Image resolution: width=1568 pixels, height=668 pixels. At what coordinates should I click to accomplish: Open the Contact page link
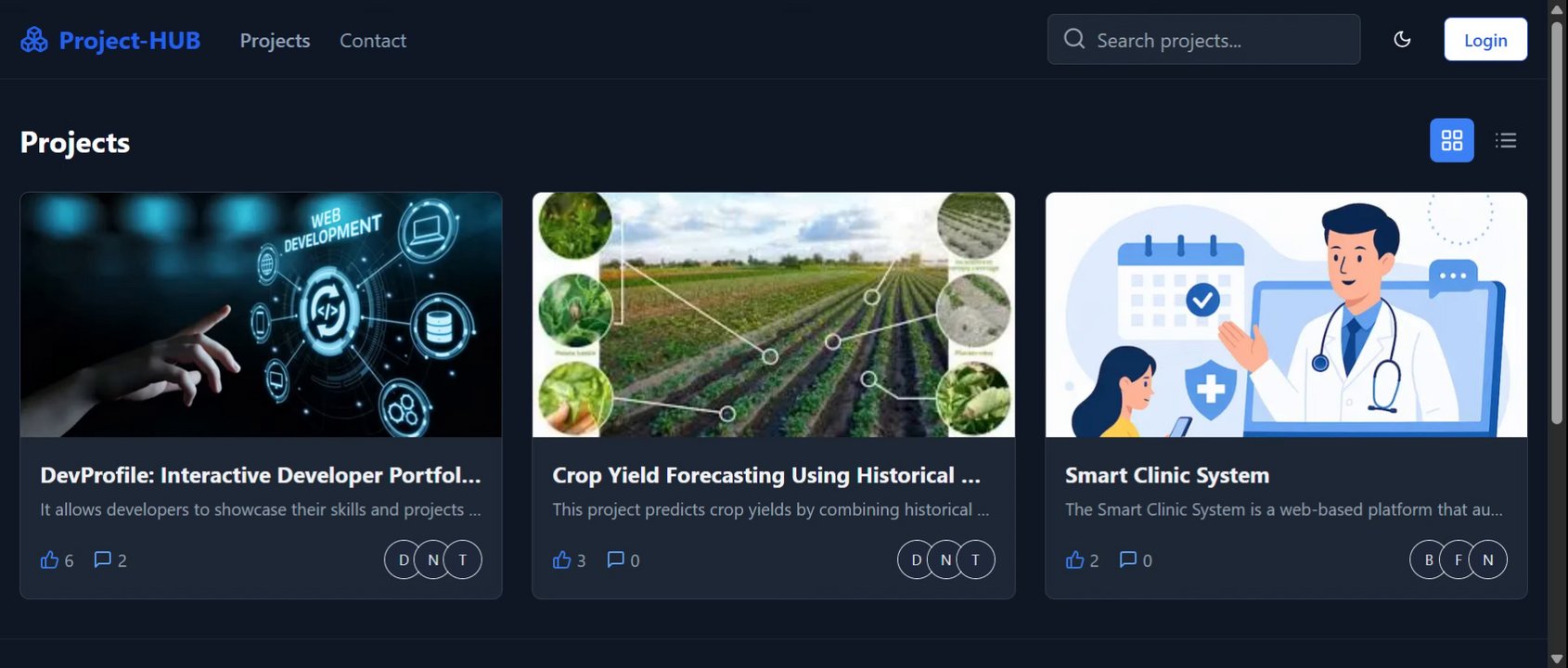372,41
